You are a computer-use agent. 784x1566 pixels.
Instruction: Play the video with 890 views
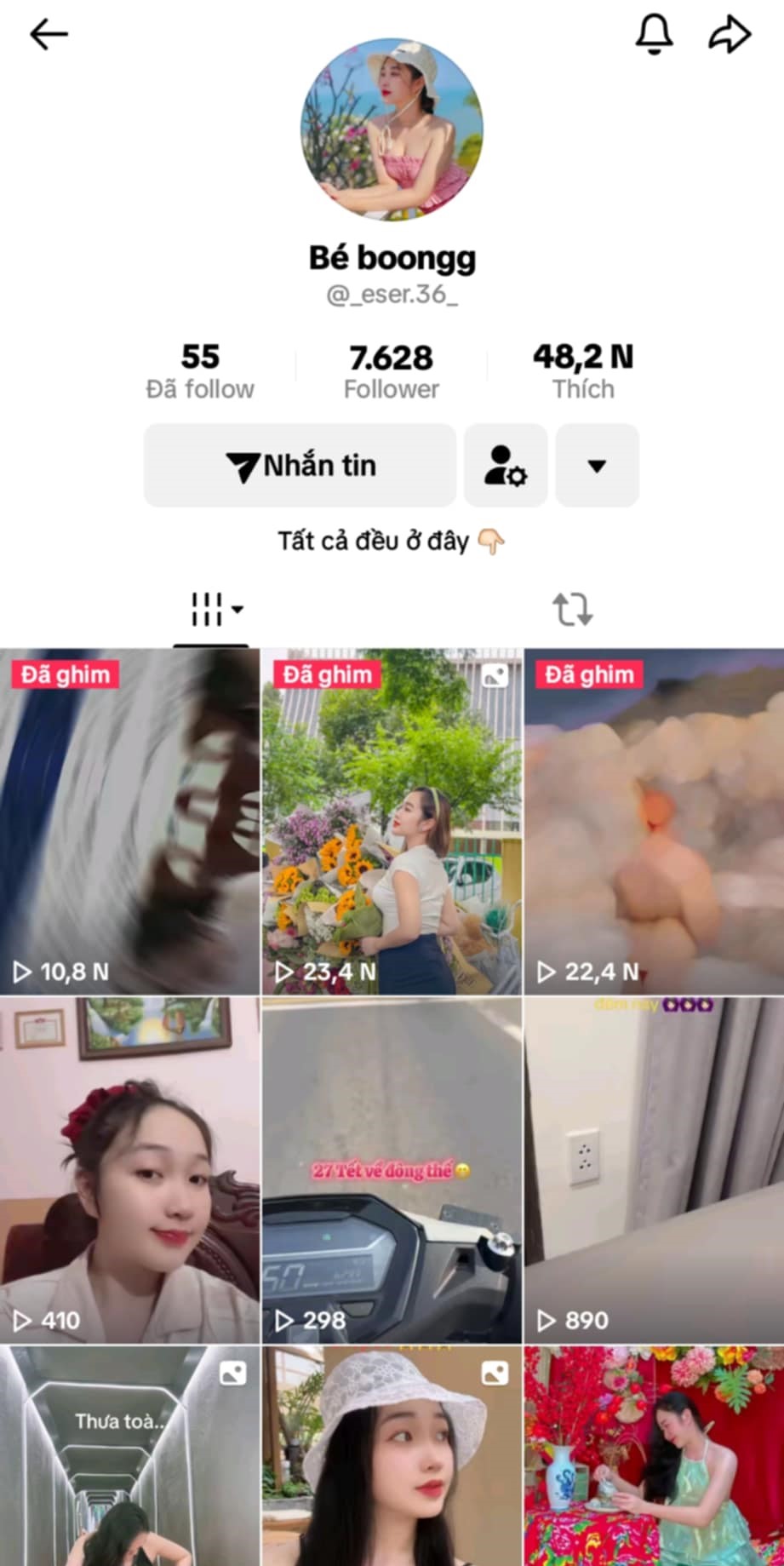tap(654, 1171)
